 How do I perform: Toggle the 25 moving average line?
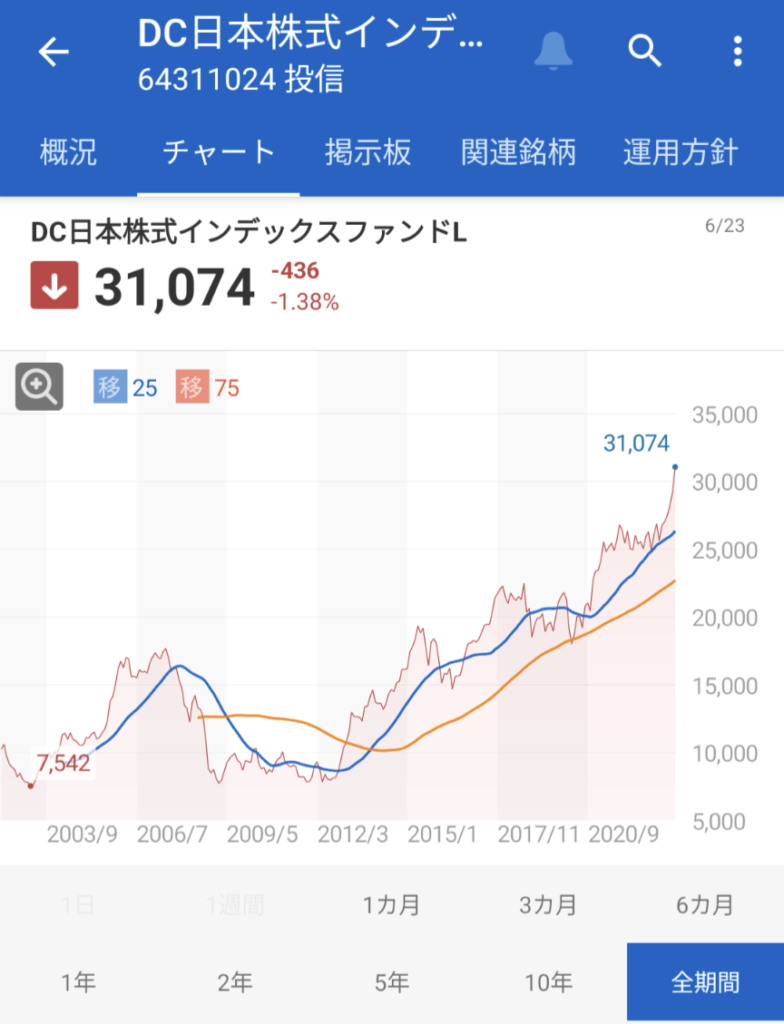coord(125,387)
